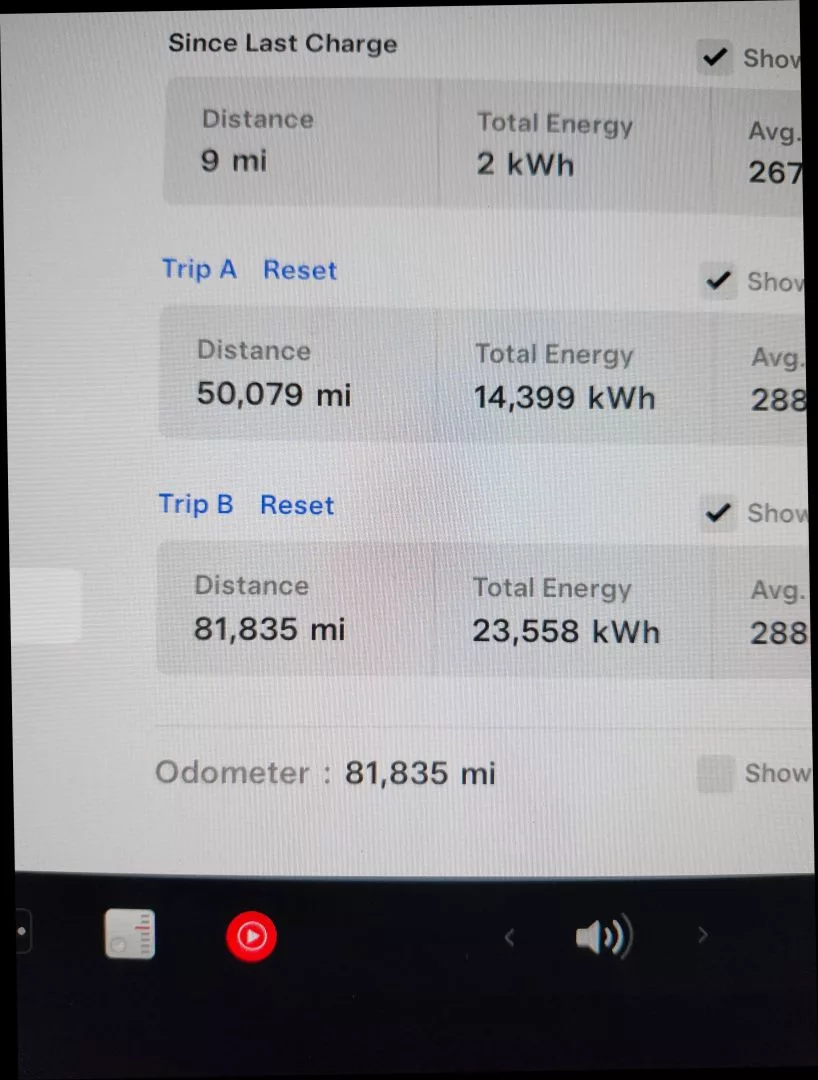The width and height of the screenshot is (818, 1080).
Task: Open the radio app in the dock
Action: pyautogui.click(x=130, y=935)
